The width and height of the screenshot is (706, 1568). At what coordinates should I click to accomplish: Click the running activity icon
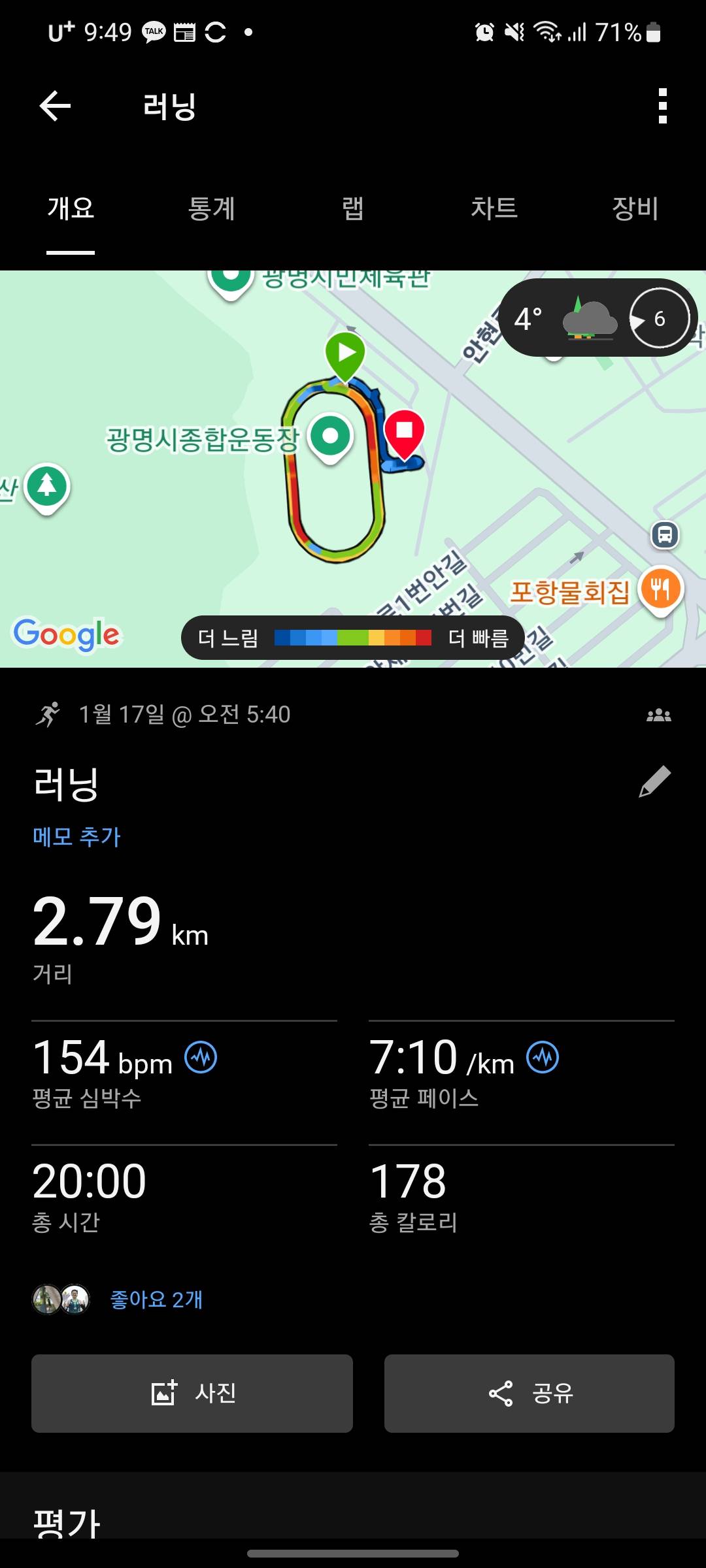click(x=49, y=713)
